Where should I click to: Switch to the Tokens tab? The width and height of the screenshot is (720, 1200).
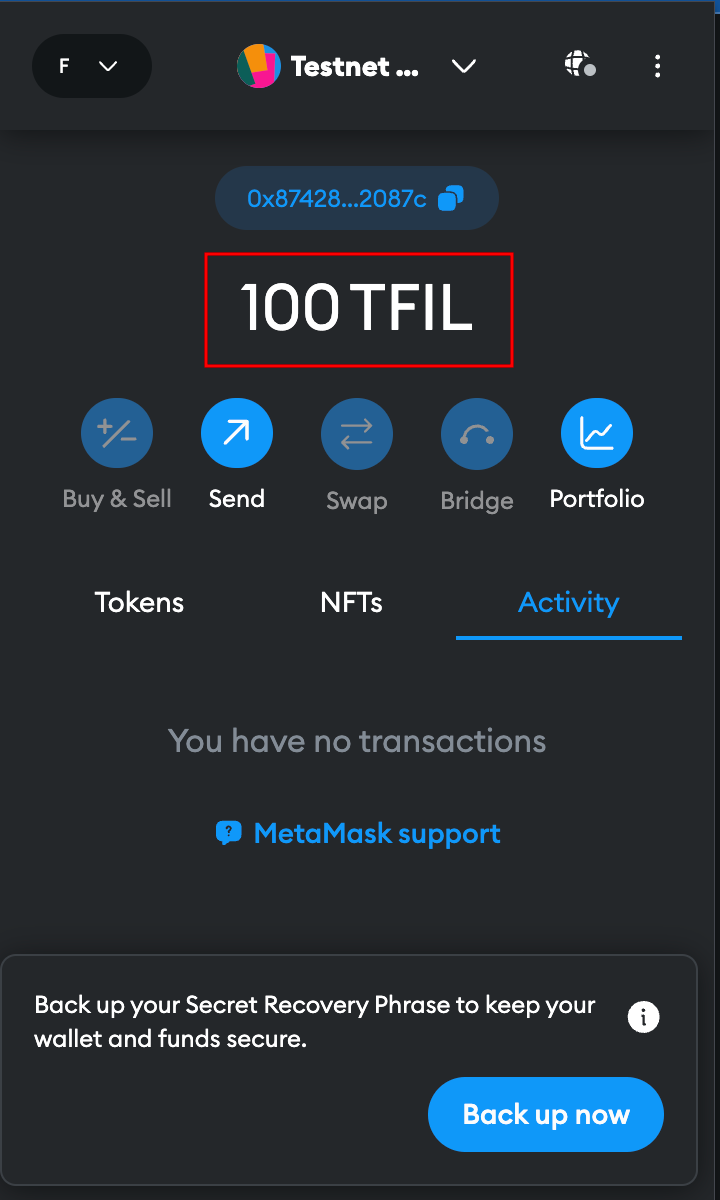139,602
